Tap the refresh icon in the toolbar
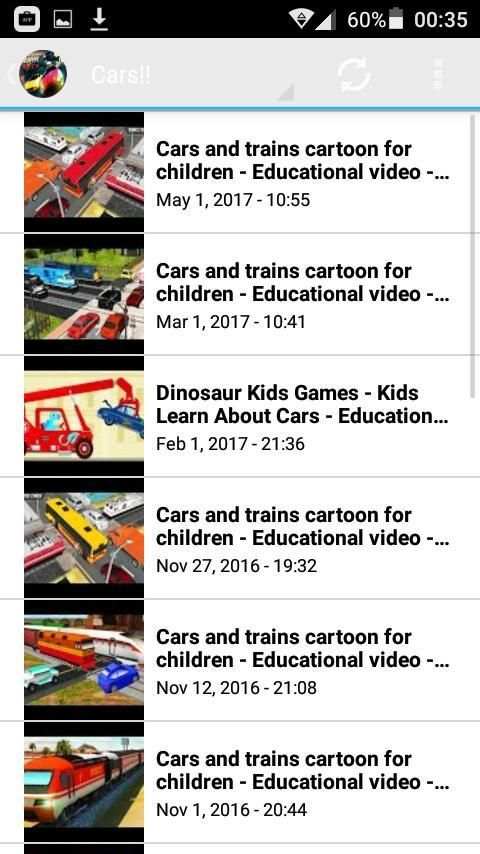Image resolution: width=480 pixels, height=854 pixels. 354,74
